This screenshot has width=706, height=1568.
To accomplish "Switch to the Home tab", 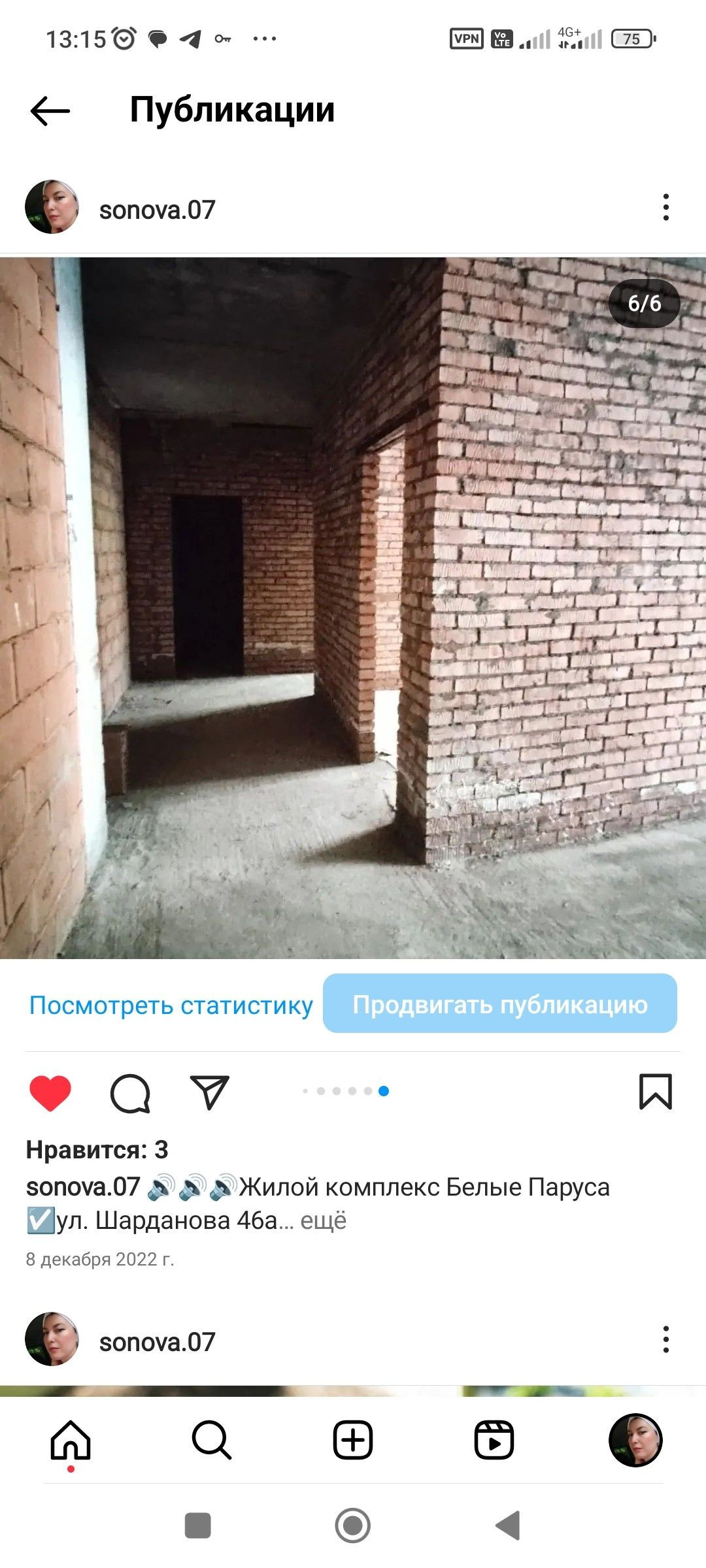I will [71, 1440].
